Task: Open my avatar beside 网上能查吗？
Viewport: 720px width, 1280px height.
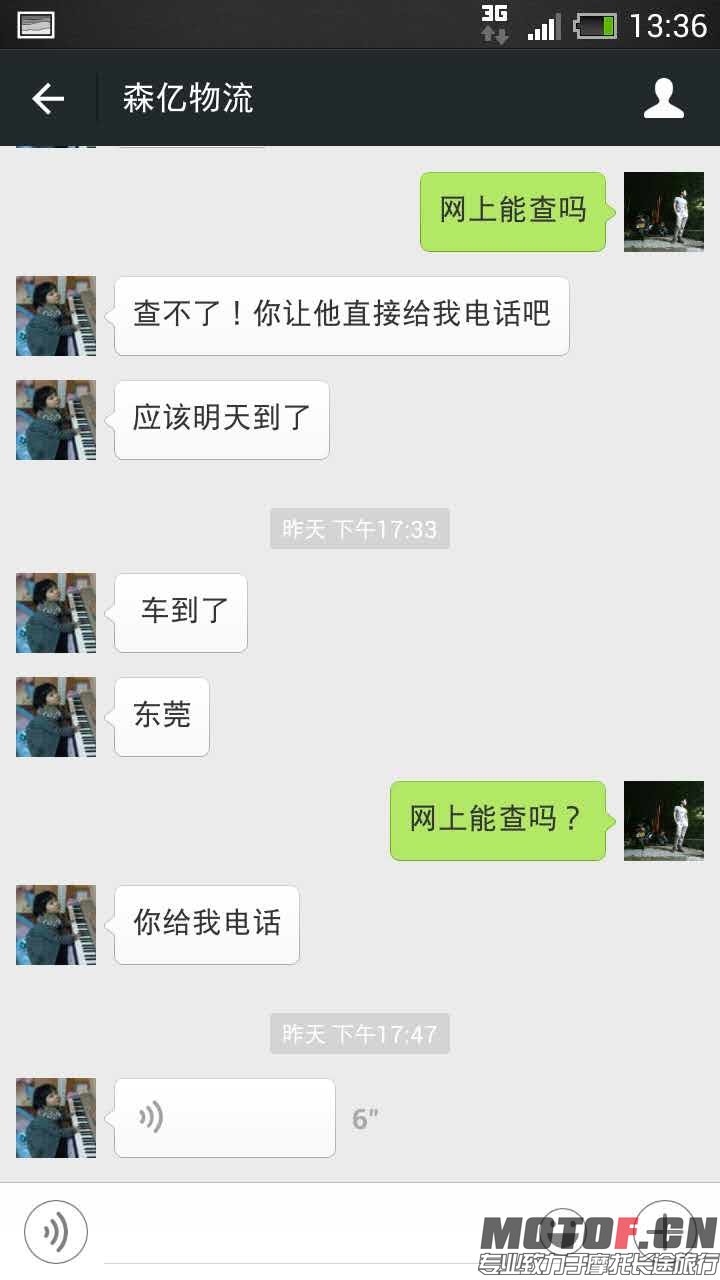Action: [663, 821]
